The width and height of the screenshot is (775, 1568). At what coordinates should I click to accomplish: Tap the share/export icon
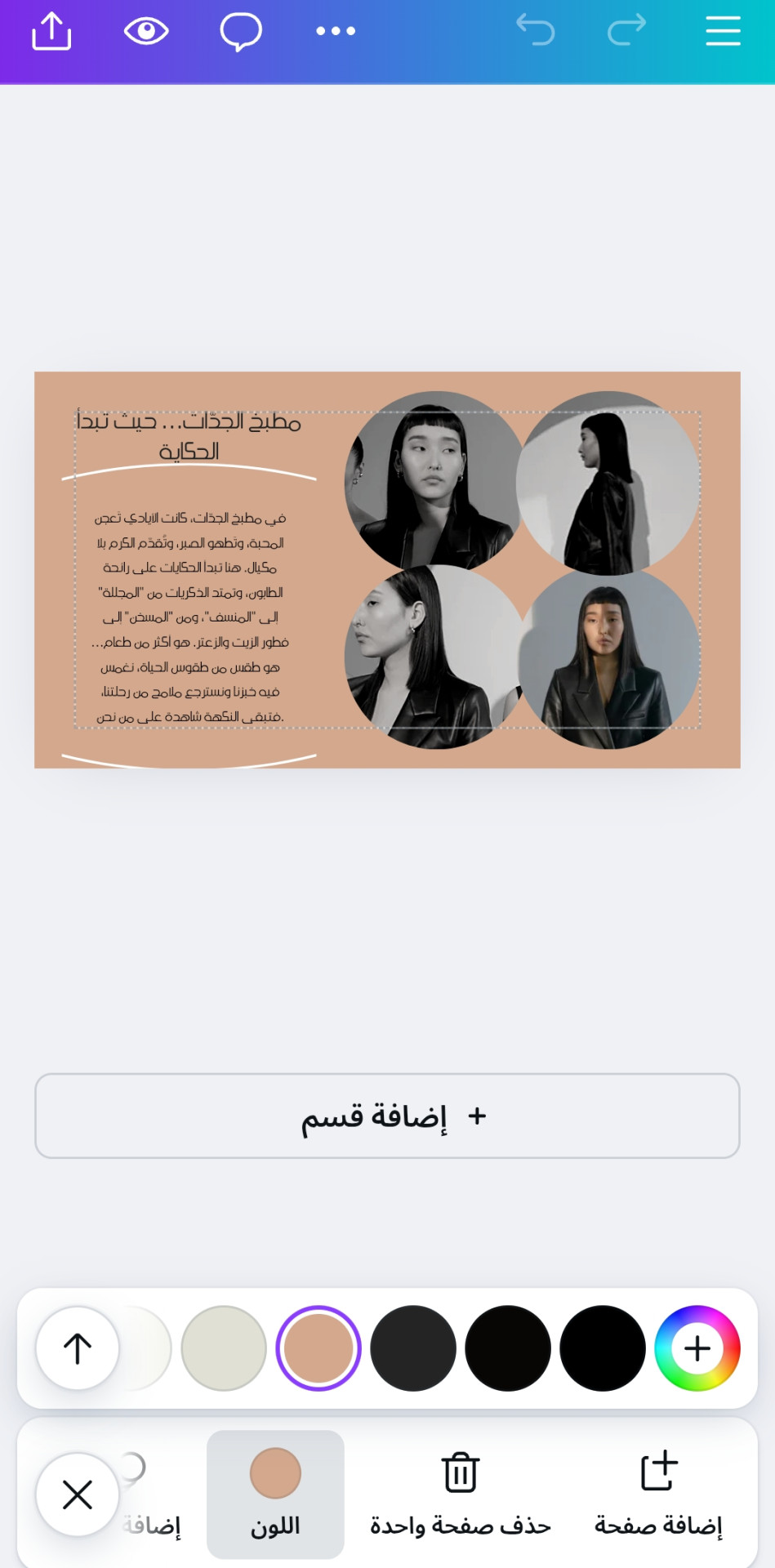(51, 32)
